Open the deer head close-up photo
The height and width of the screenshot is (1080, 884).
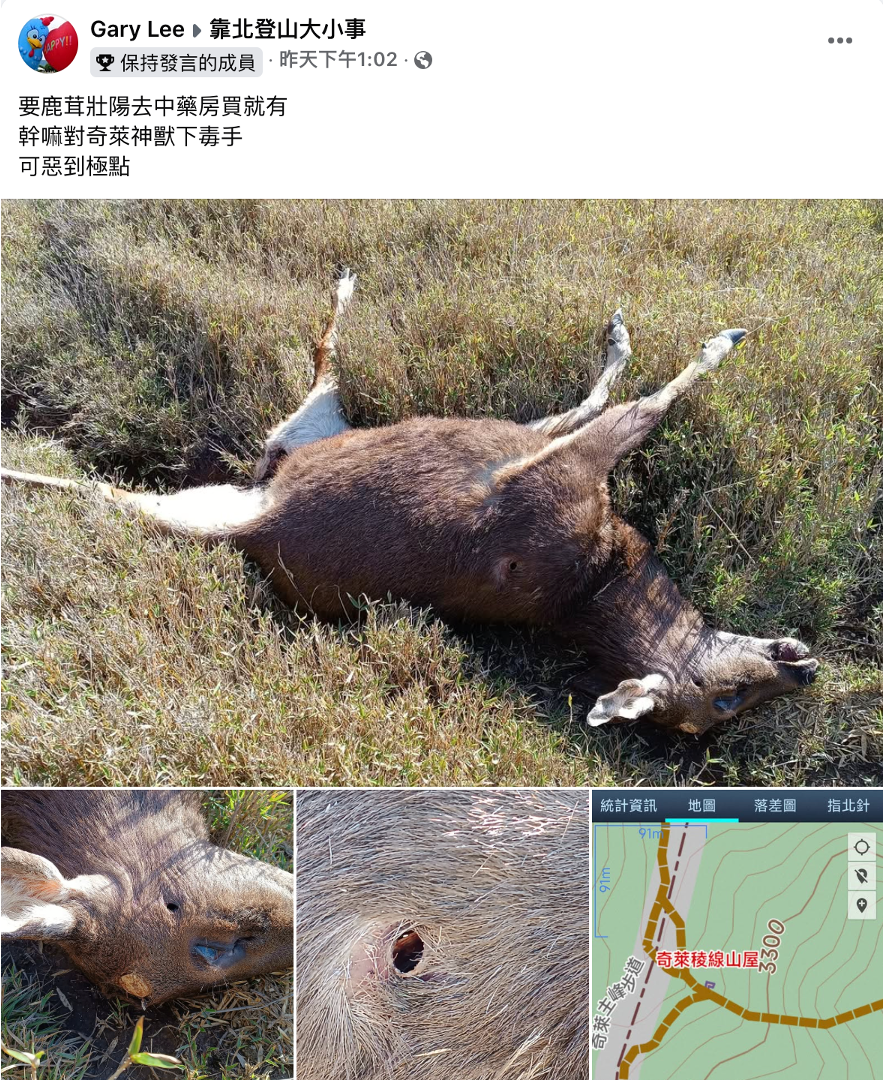(147, 934)
